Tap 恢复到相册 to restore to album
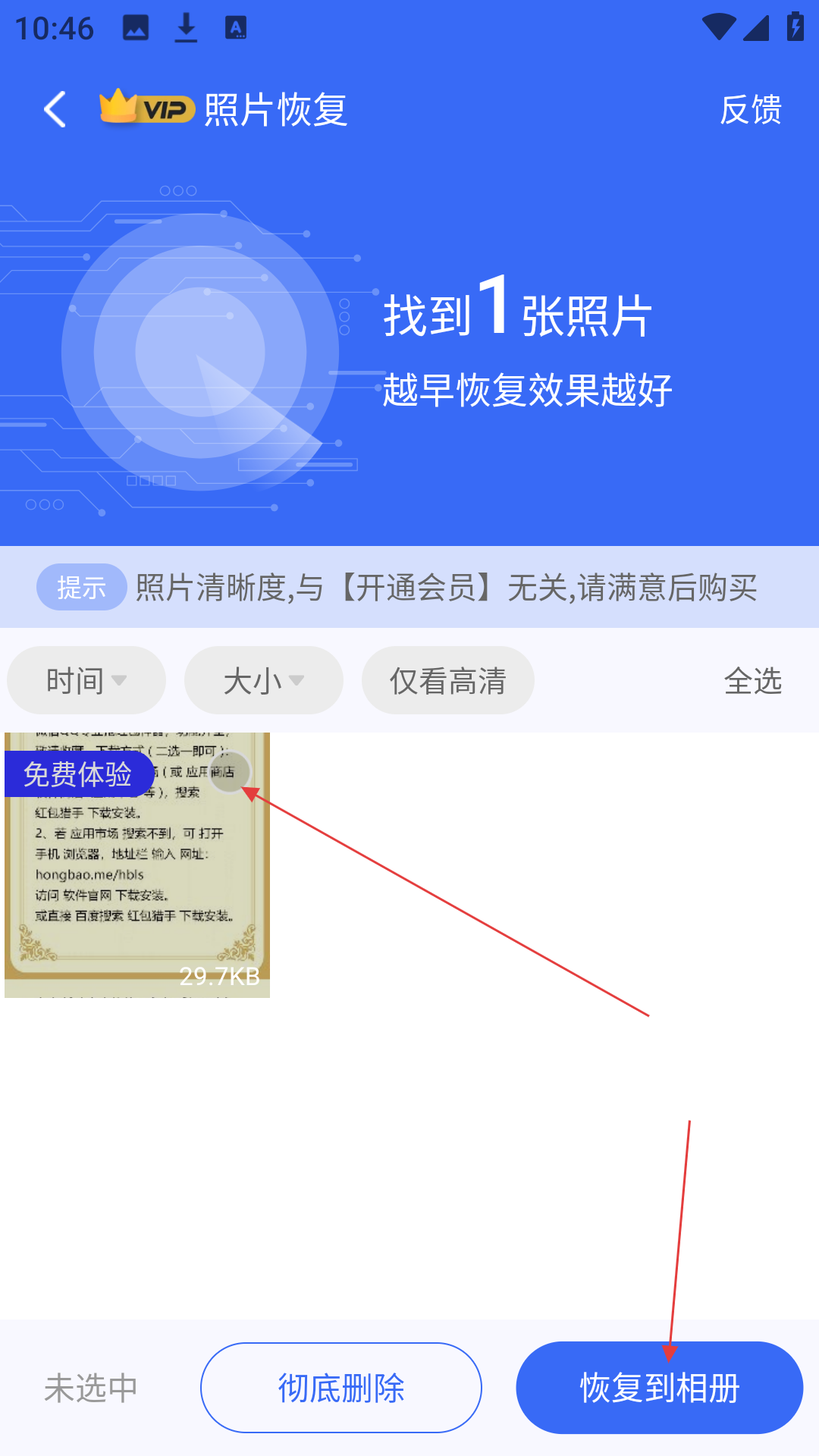The image size is (819, 1456). (x=660, y=1388)
